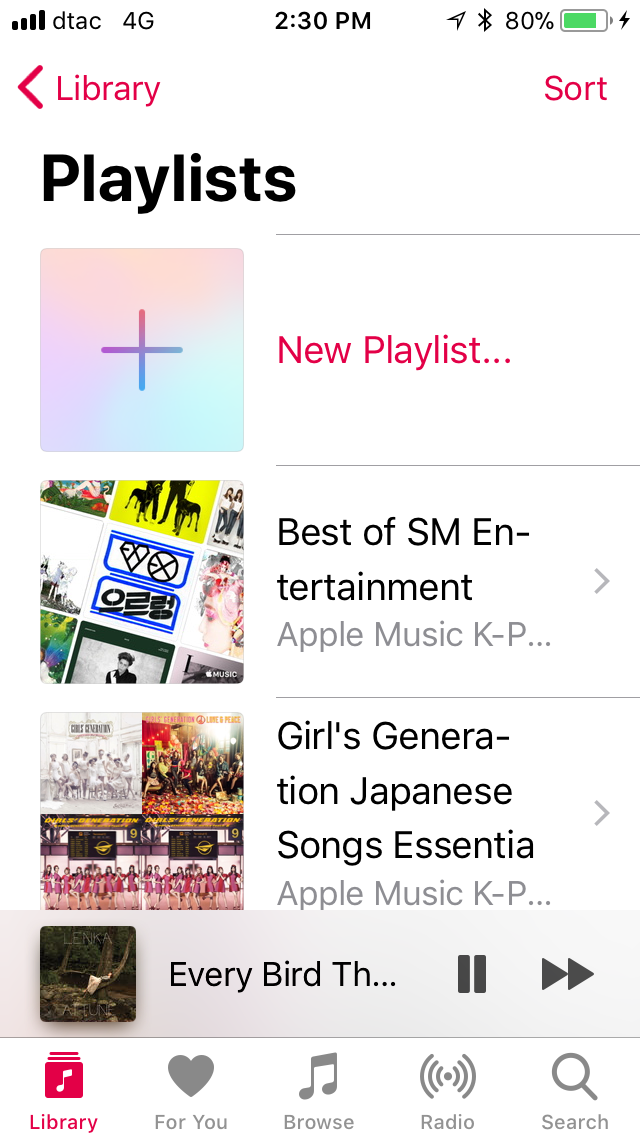Skip to the next track
The image size is (640, 1136).
point(568,974)
